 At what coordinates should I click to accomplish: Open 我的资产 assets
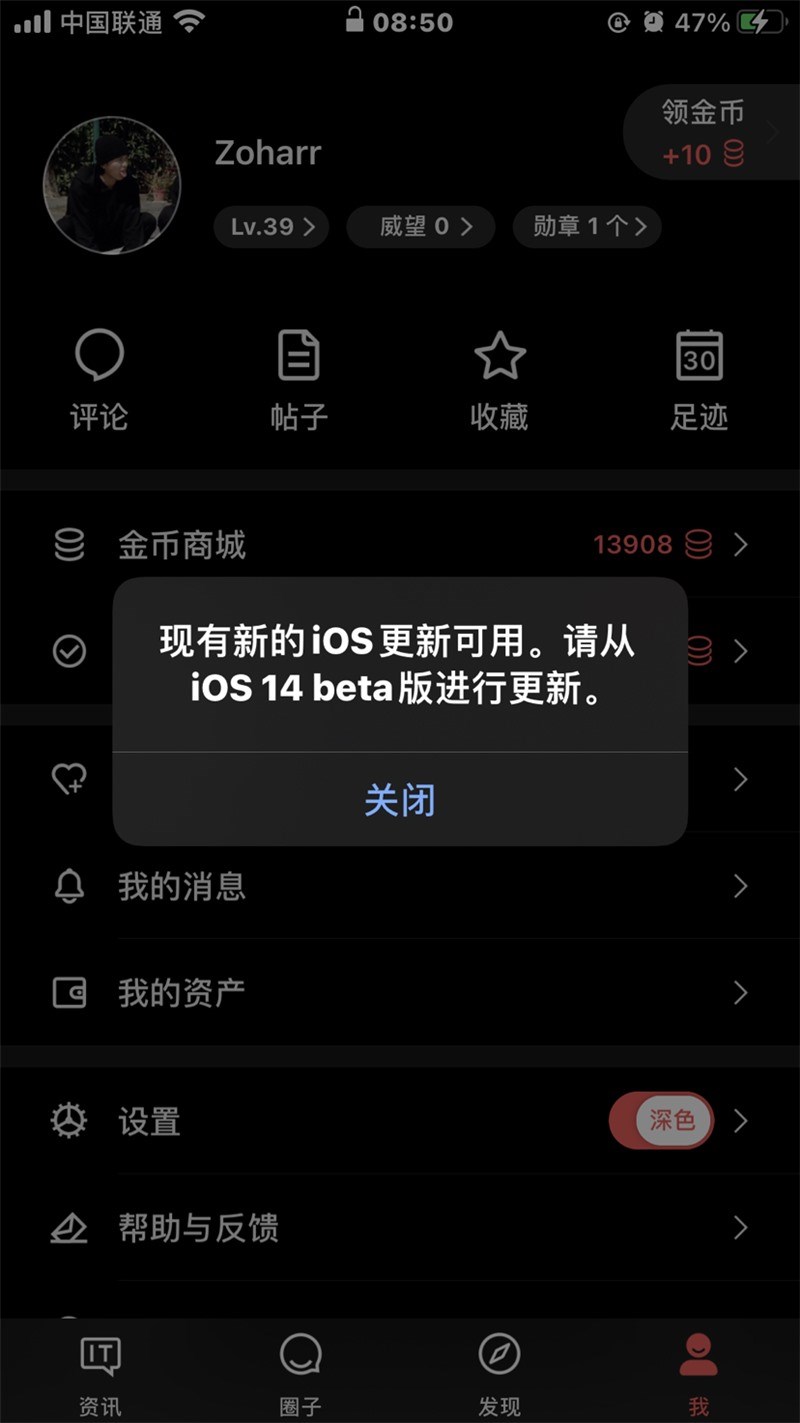point(400,993)
